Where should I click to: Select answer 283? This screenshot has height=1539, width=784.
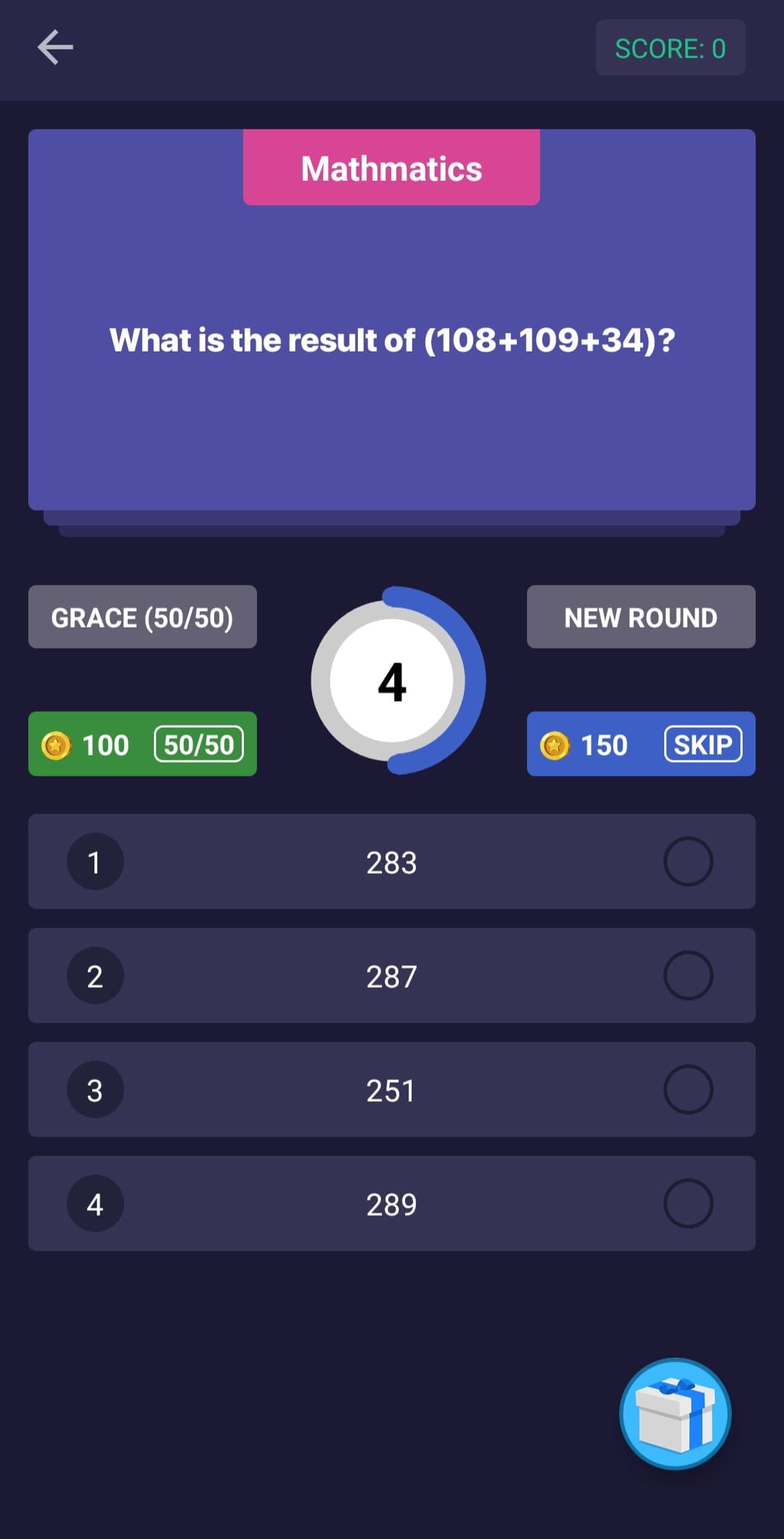coord(392,861)
